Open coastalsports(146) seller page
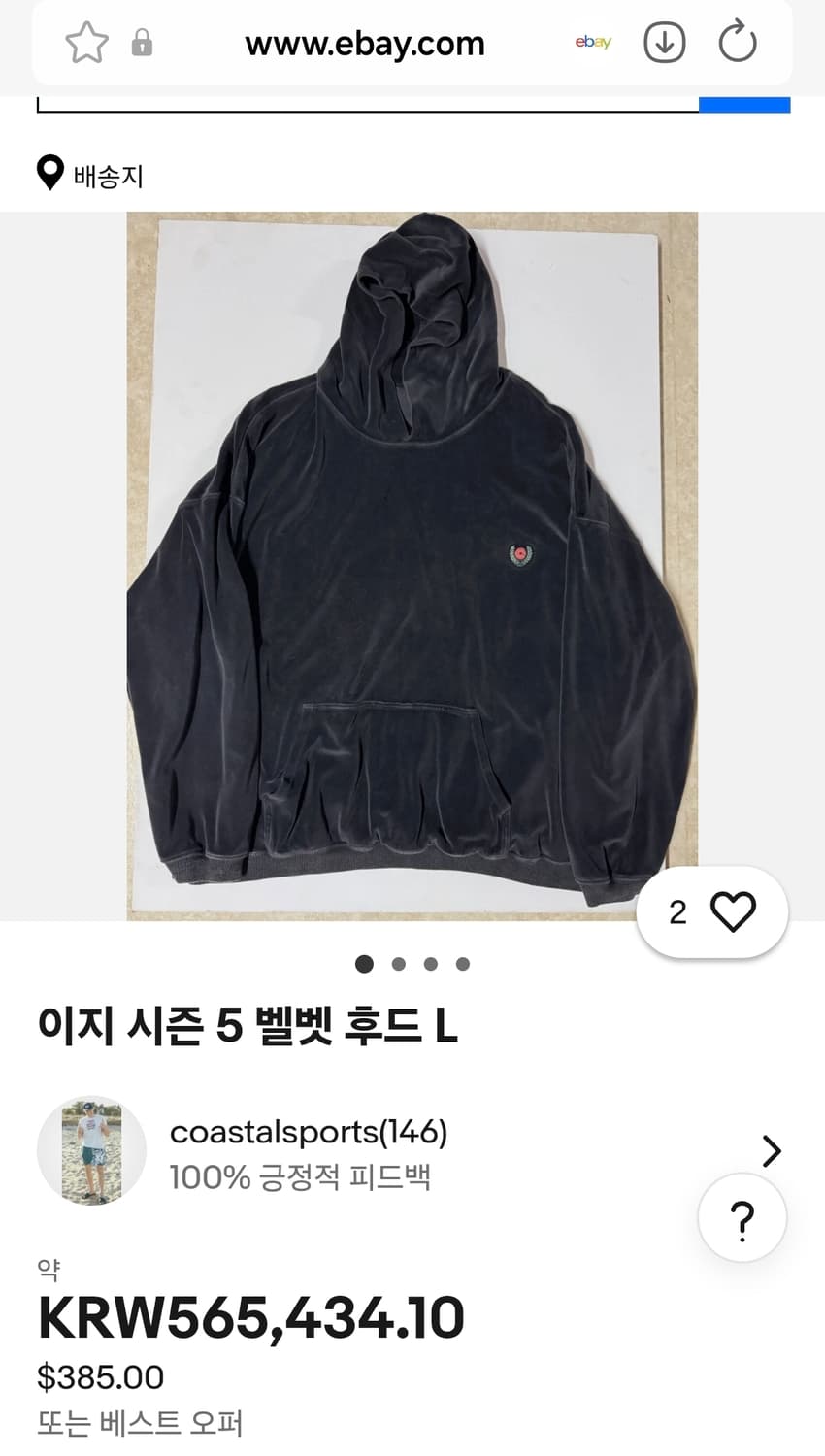Viewport: 825px width, 1456px height. pos(309,1131)
